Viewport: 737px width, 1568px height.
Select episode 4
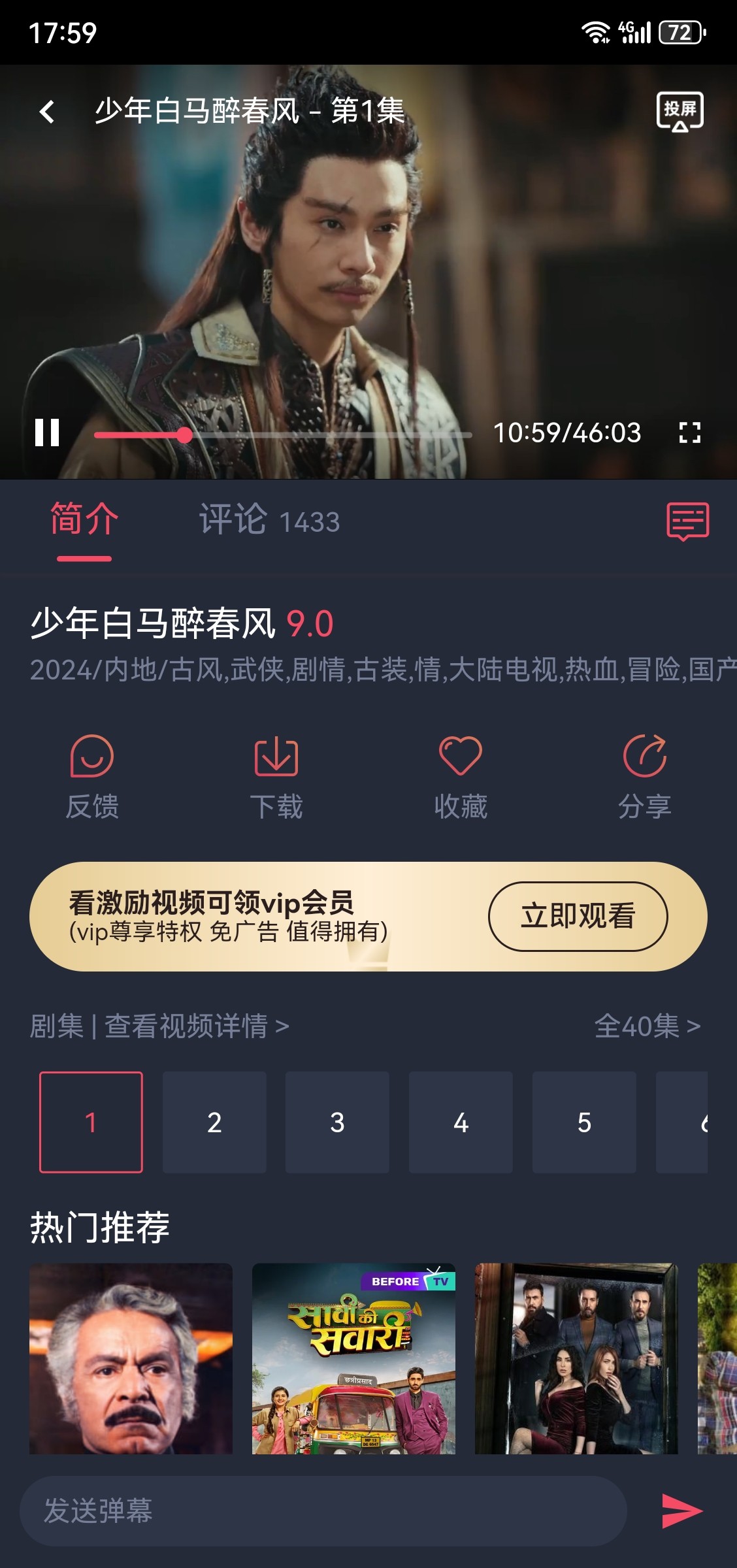[x=461, y=1122]
